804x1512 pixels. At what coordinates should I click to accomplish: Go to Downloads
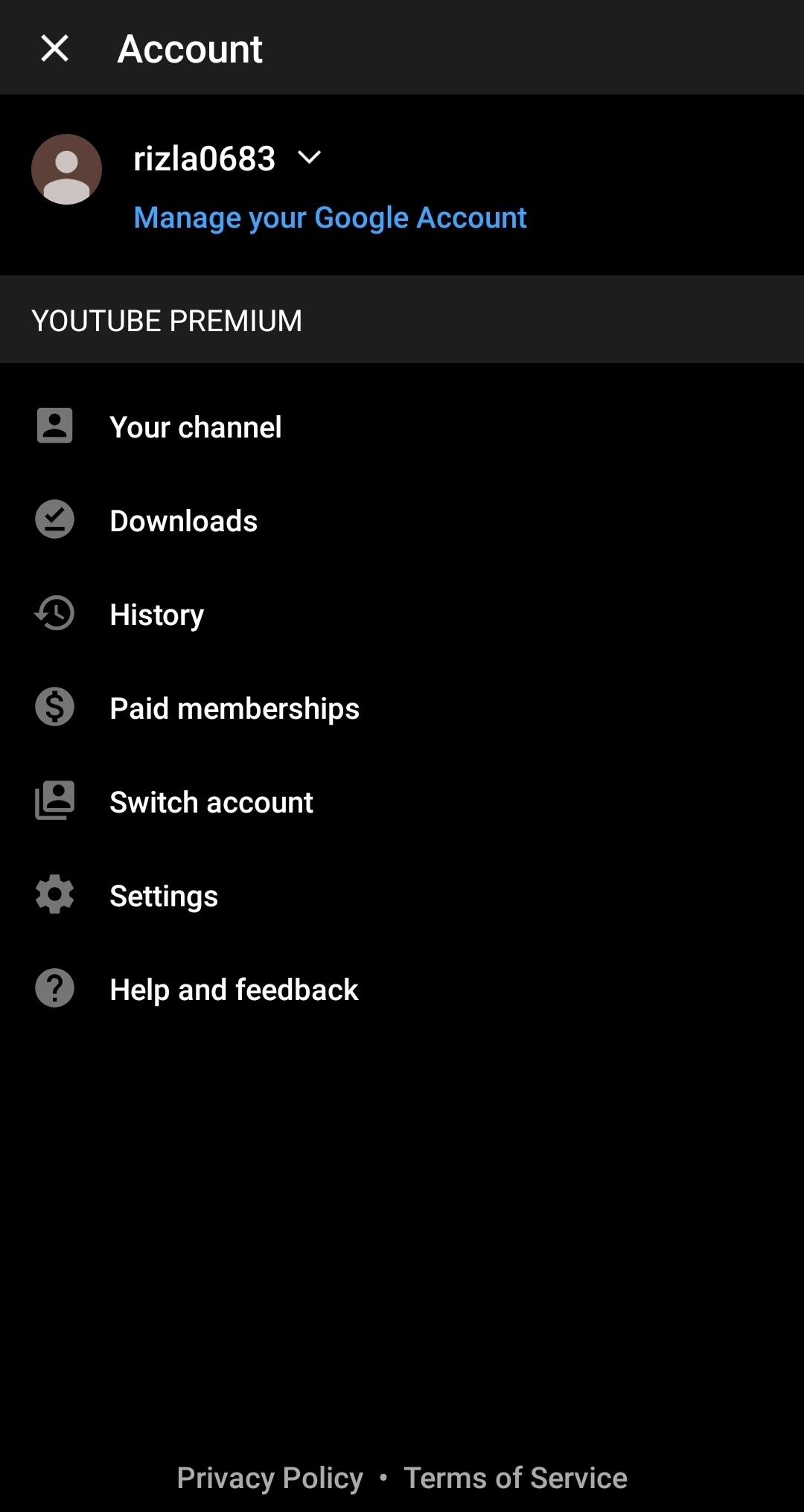(402, 521)
